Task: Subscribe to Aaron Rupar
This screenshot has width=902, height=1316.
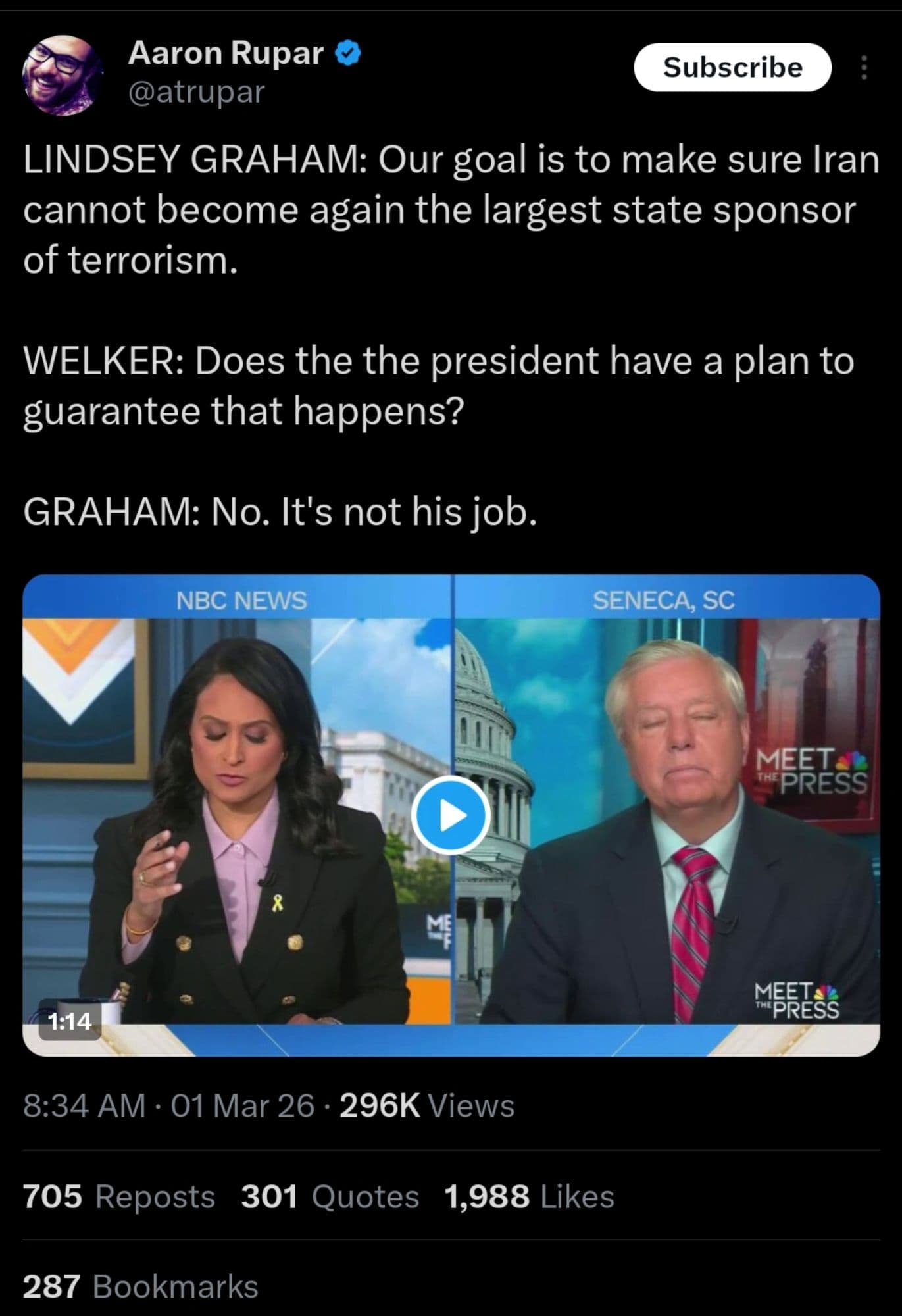Action: [x=732, y=67]
